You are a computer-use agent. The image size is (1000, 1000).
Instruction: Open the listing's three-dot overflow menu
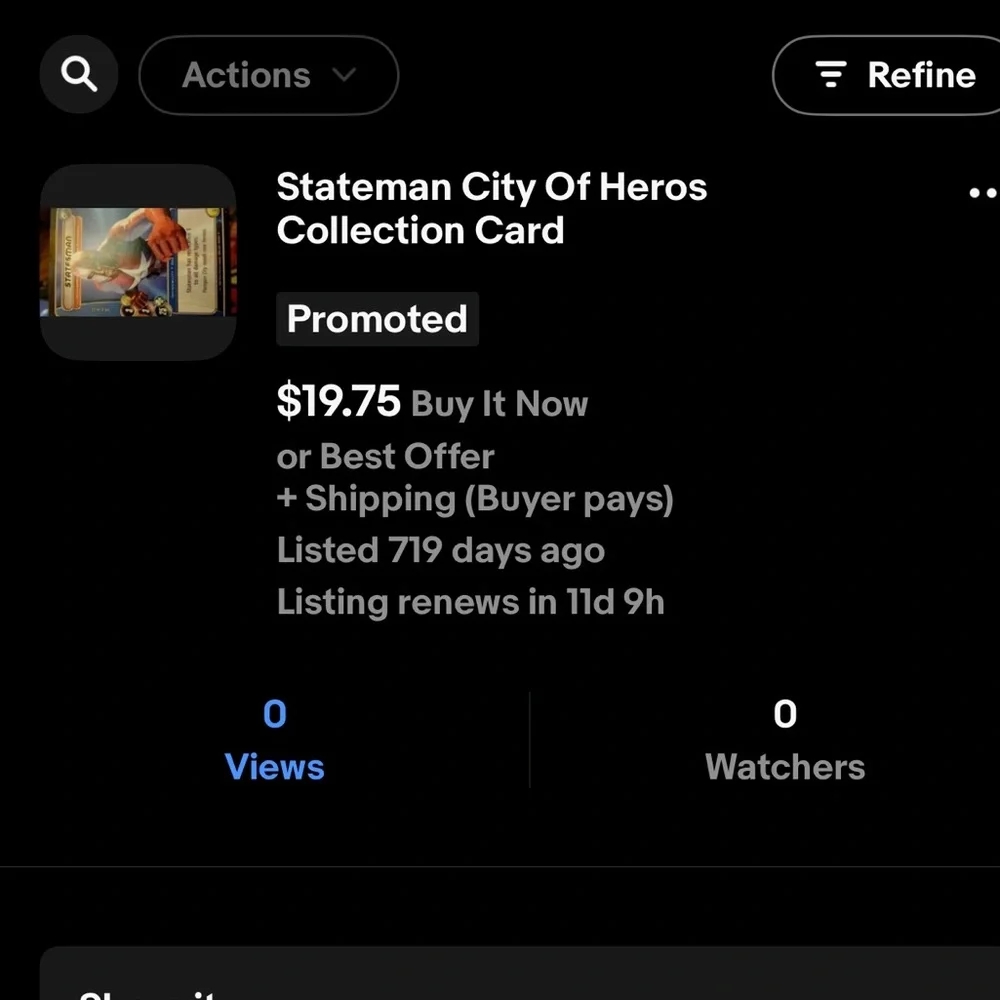point(983,192)
